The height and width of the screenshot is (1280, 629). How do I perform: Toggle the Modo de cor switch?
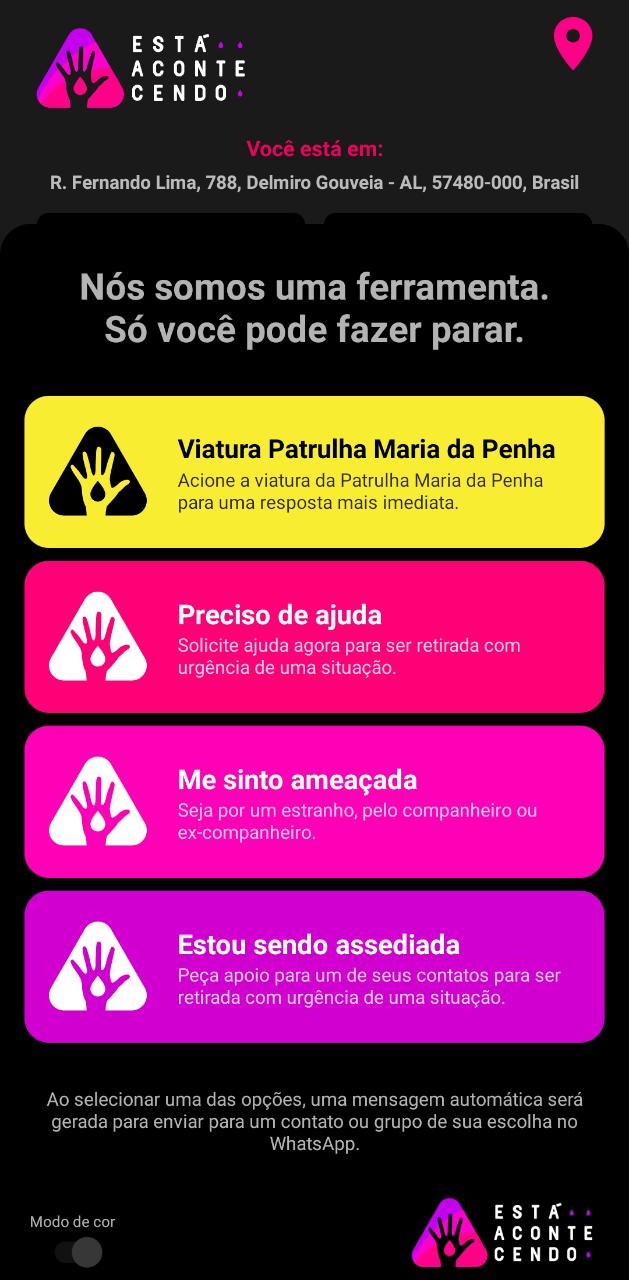coord(79,1252)
